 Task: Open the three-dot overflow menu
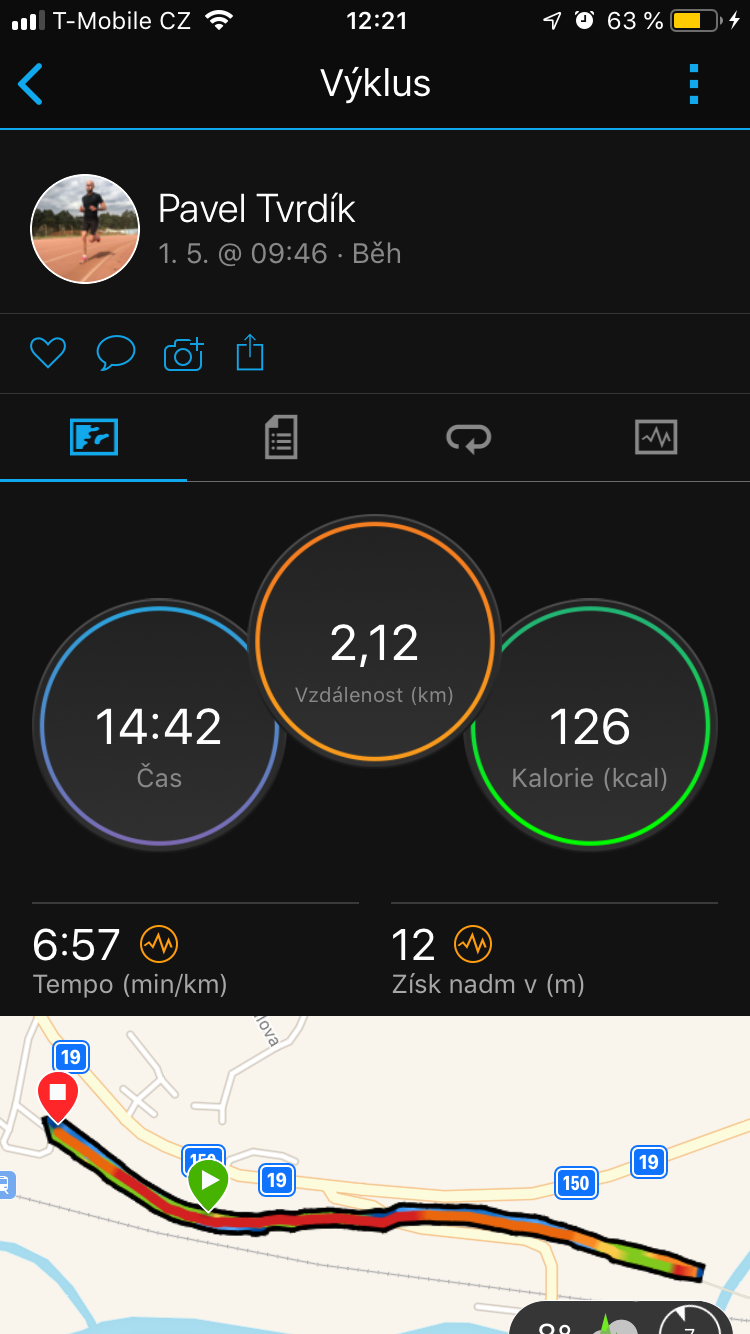(694, 84)
